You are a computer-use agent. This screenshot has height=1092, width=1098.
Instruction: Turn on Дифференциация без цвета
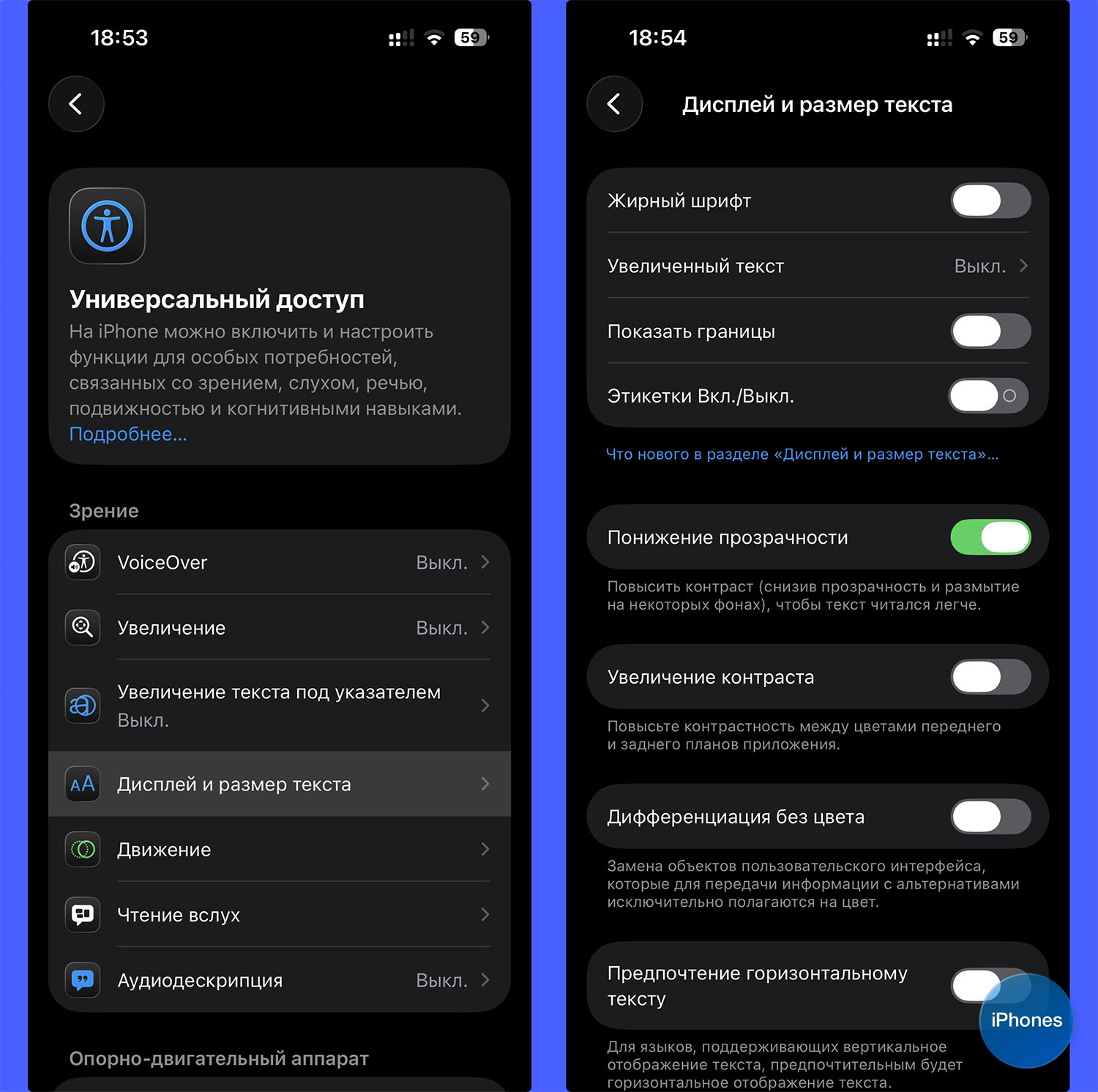pyautogui.click(x=990, y=817)
